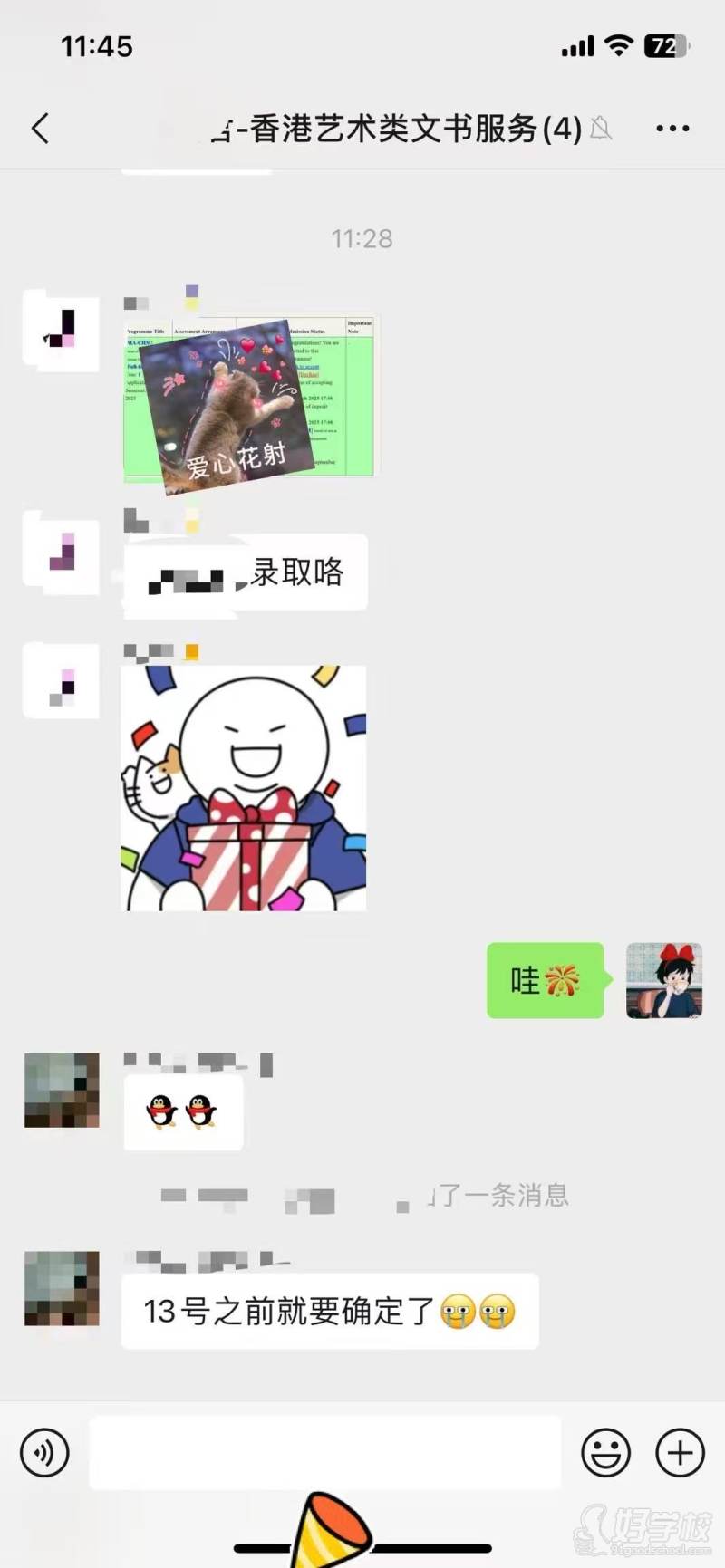The width and height of the screenshot is (725, 1568).
Task: Switch to voice input mode icon
Action: pos(43,1453)
